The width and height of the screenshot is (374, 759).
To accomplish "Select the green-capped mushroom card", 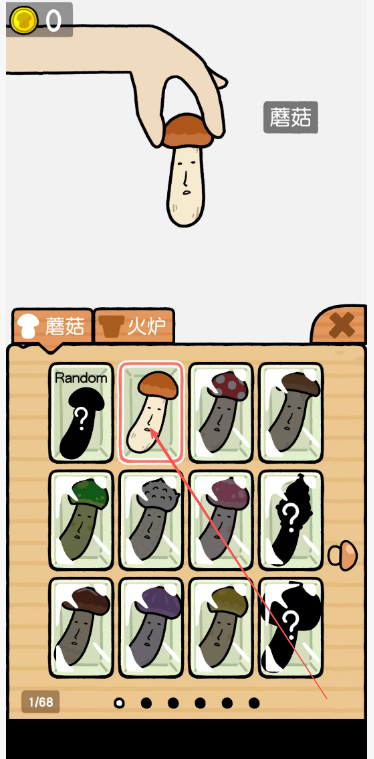I will (81, 520).
